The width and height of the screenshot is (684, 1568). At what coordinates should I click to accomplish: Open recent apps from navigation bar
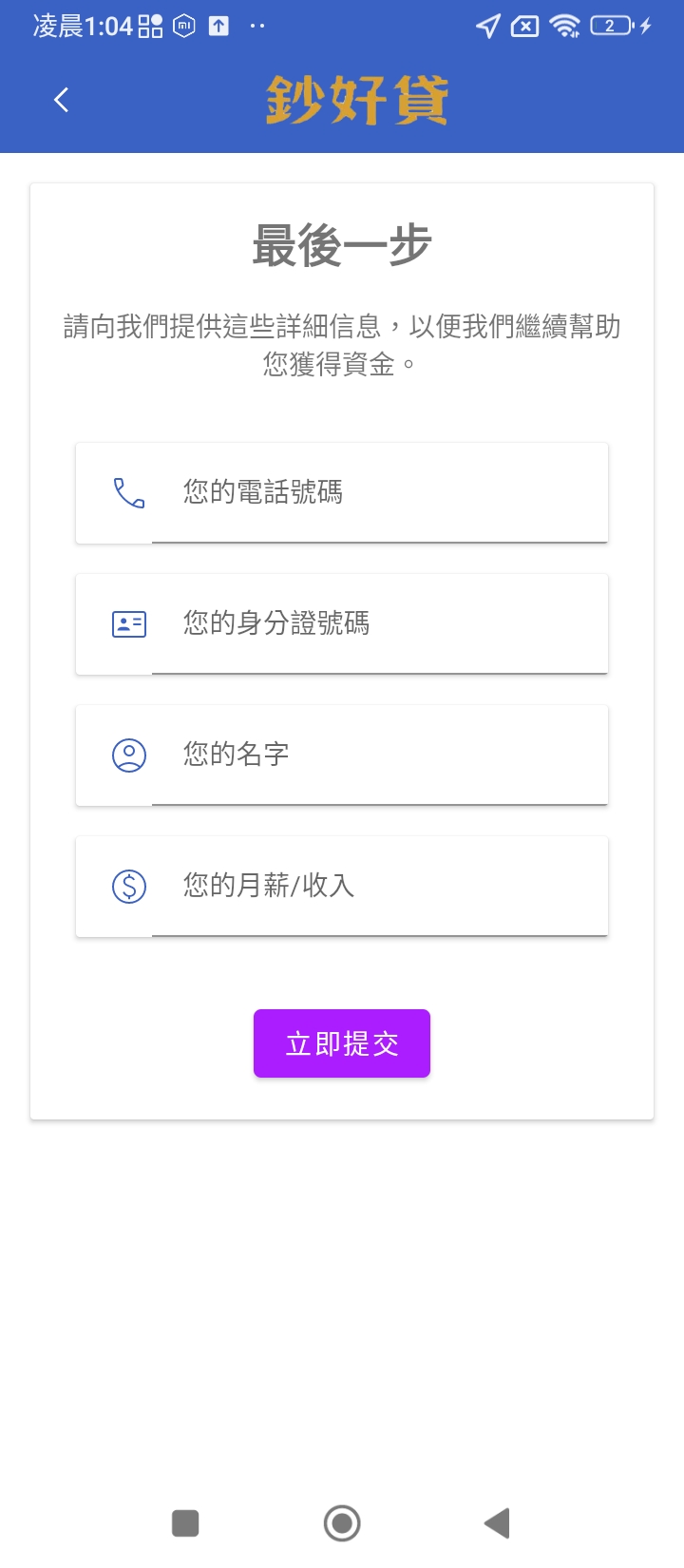[x=185, y=1523]
